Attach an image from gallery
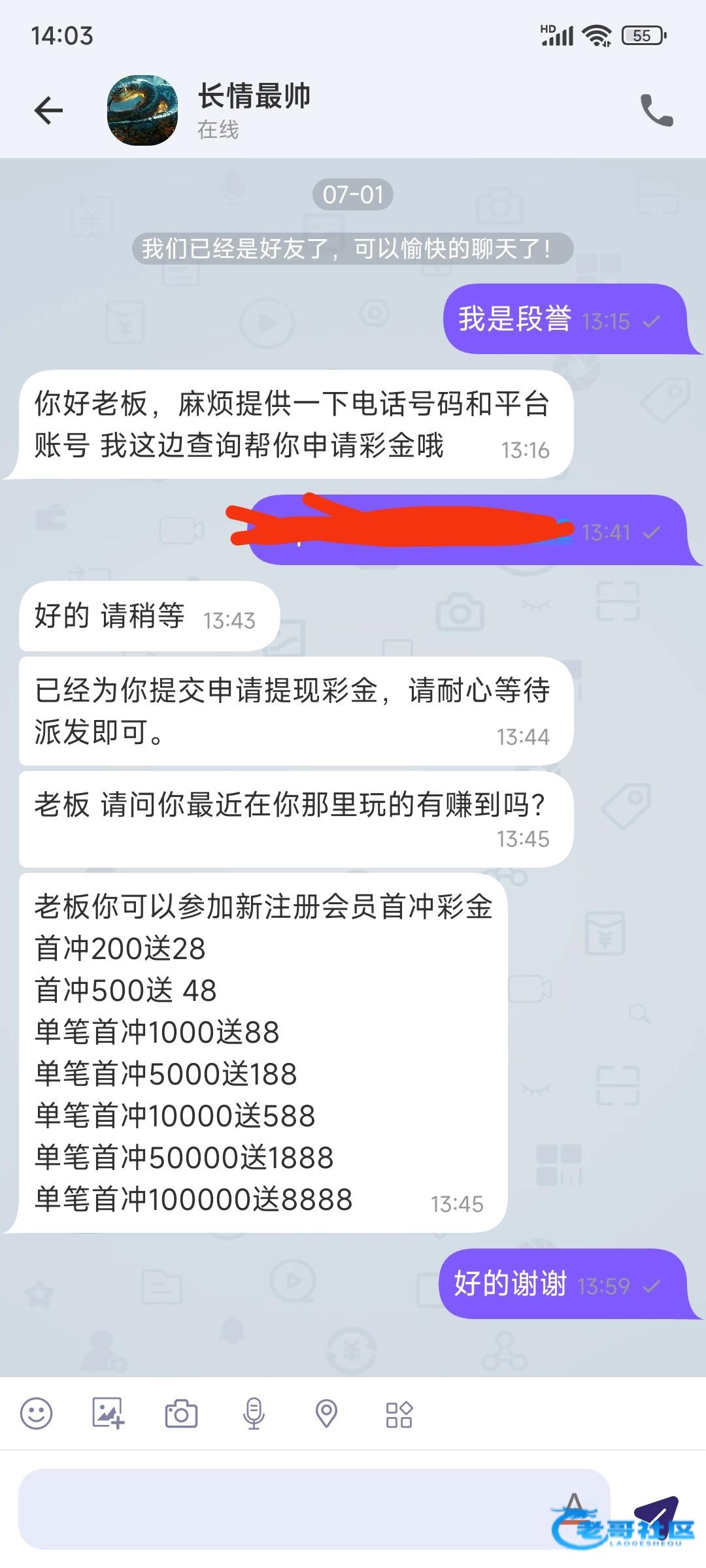Viewport: 706px width, 1568px height. point(108,1414)
